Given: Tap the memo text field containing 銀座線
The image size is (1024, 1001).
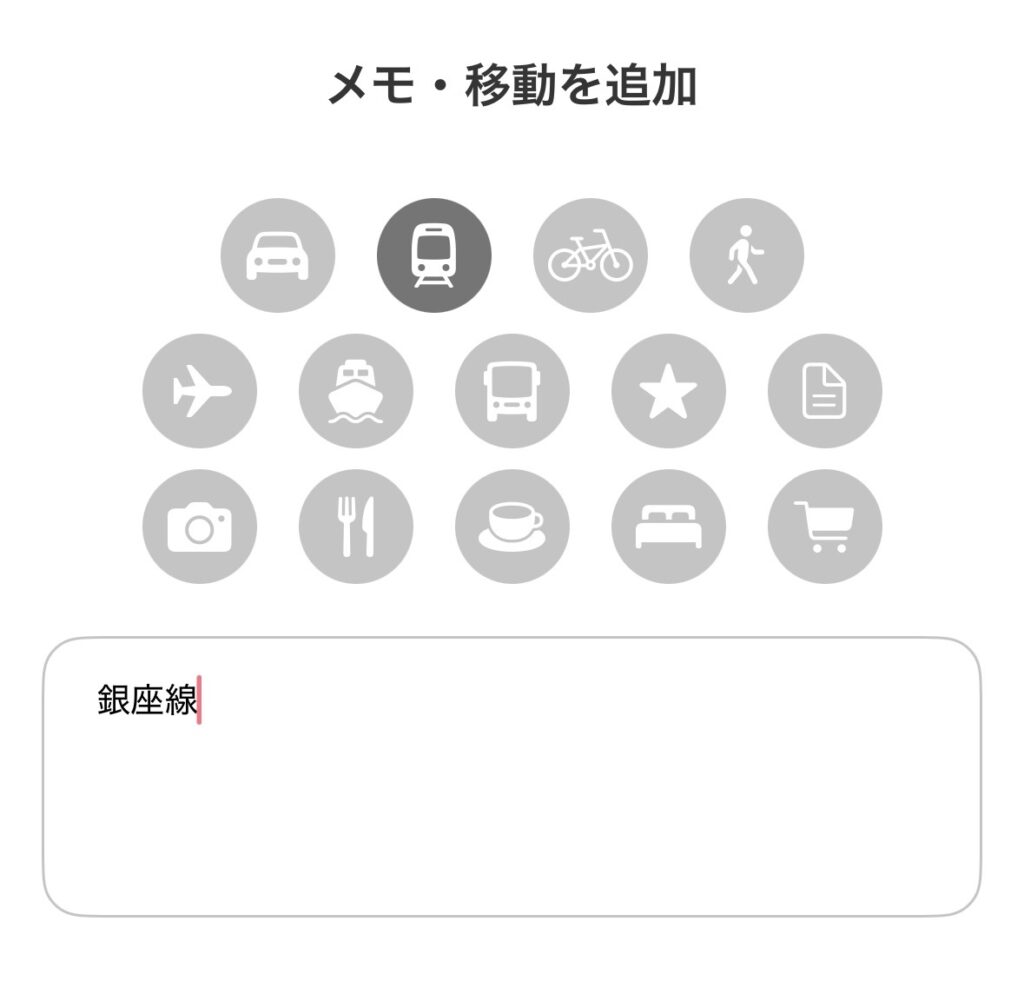Looking at the screenshot, I should tap(512, 776).
